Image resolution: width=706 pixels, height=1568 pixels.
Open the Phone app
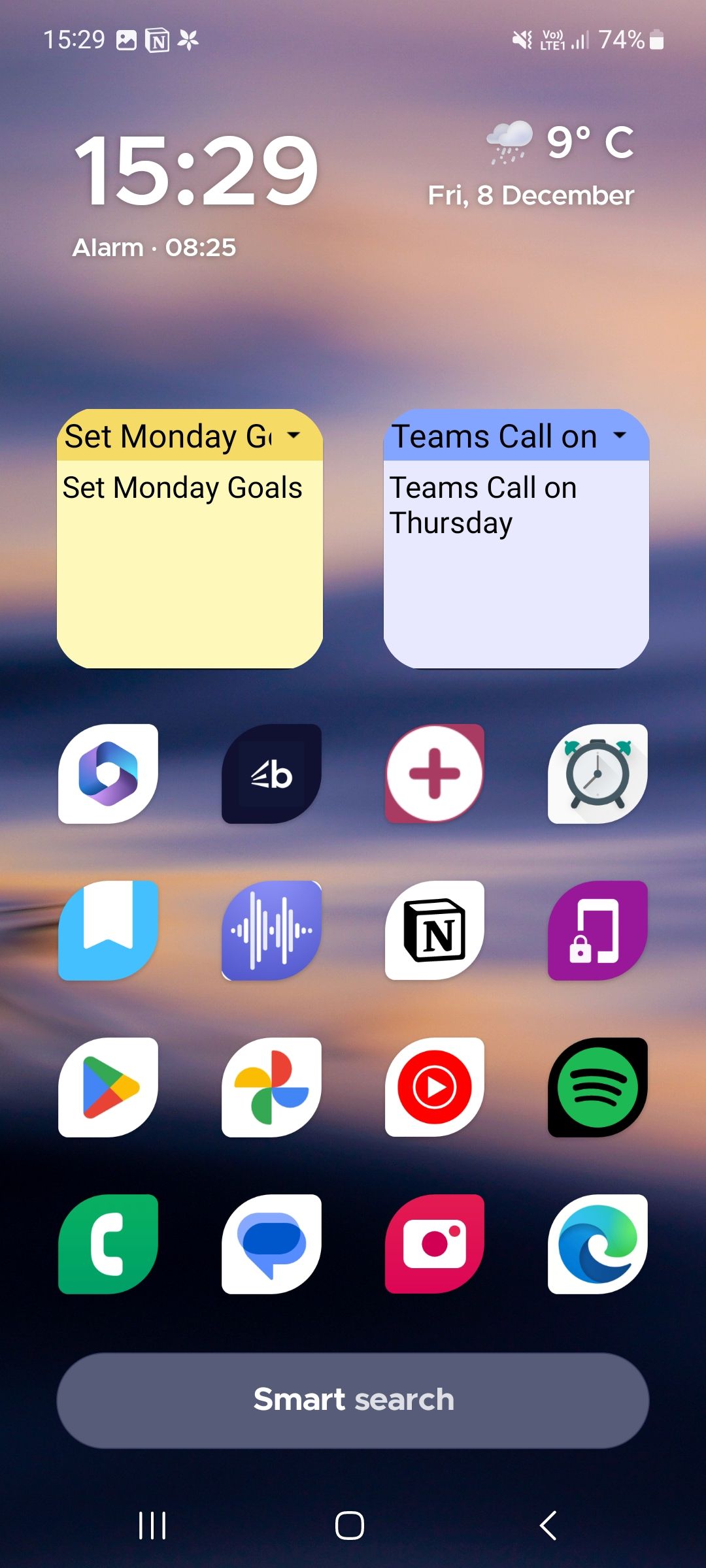108,1243
